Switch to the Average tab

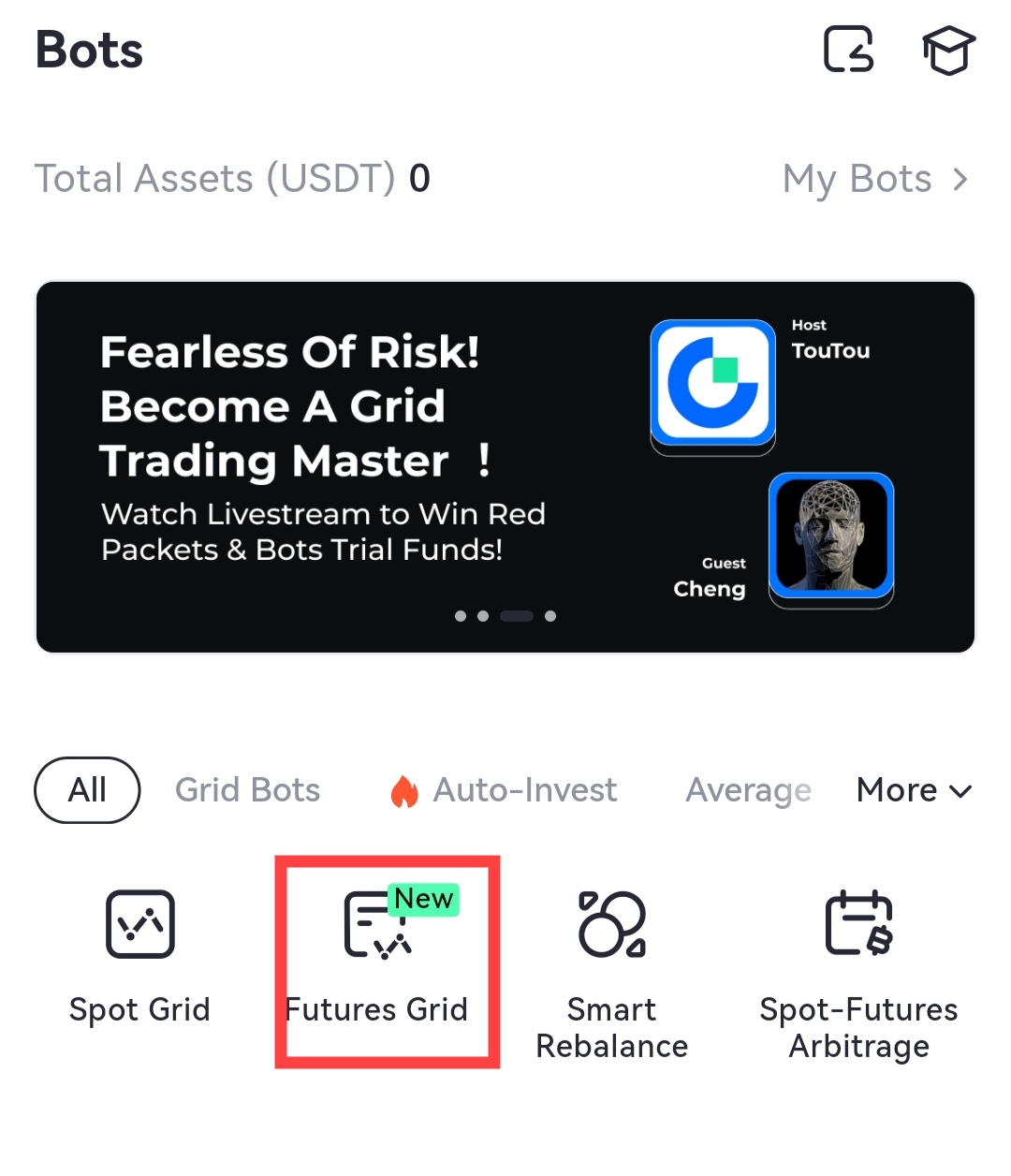[x=748, y=790]
